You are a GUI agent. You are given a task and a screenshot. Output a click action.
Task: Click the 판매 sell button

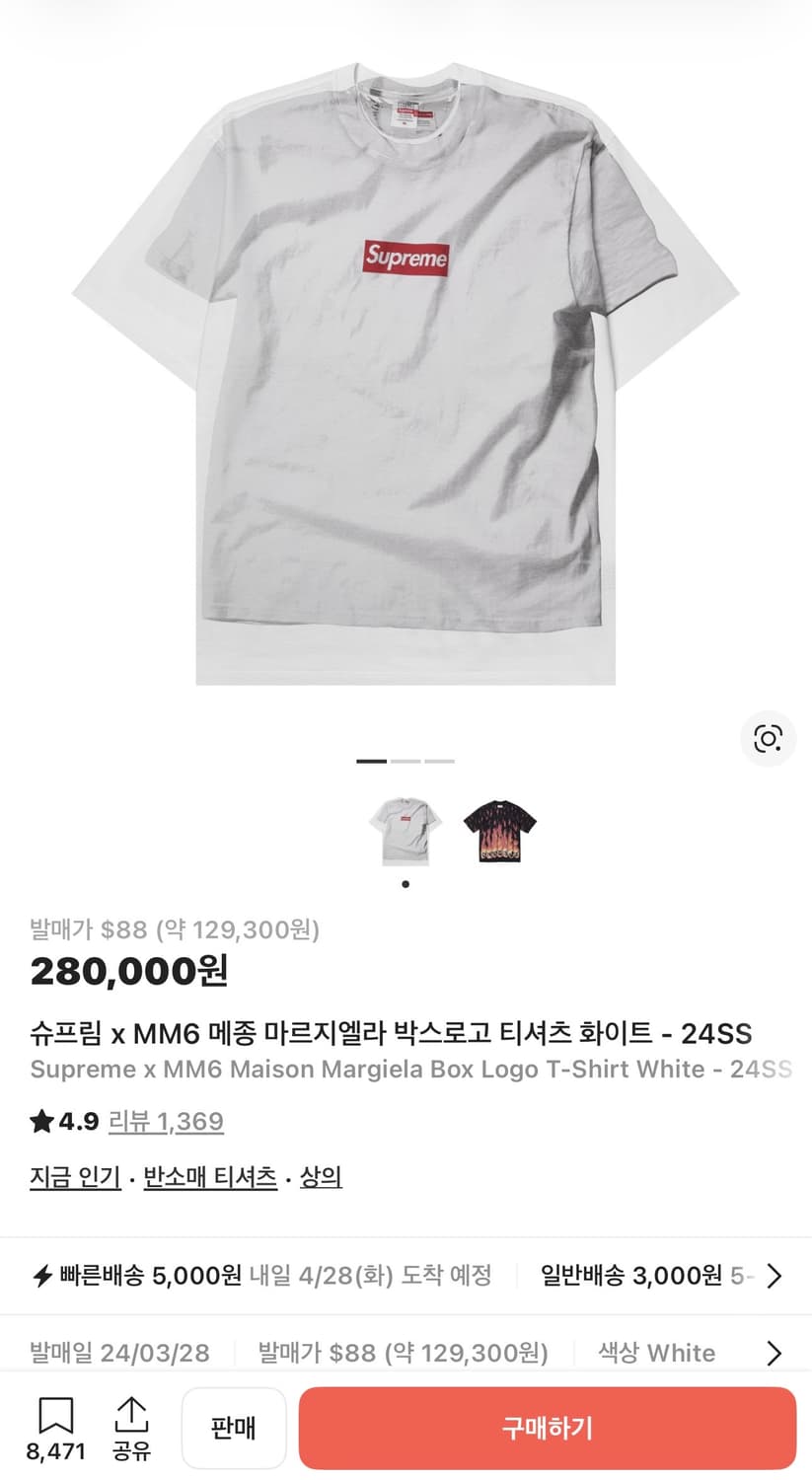234,1428
